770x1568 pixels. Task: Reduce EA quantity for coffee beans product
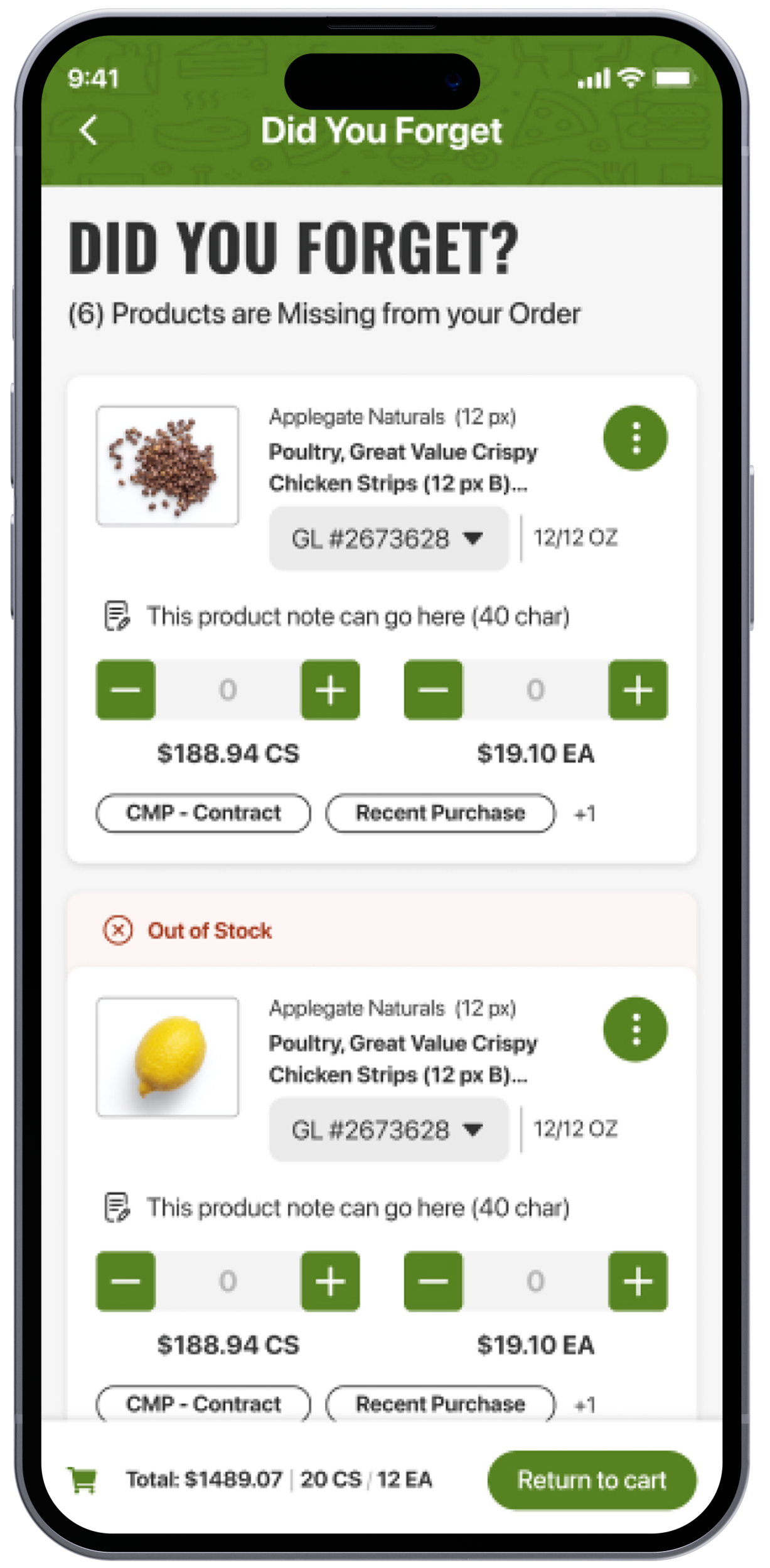coord(433,689)
